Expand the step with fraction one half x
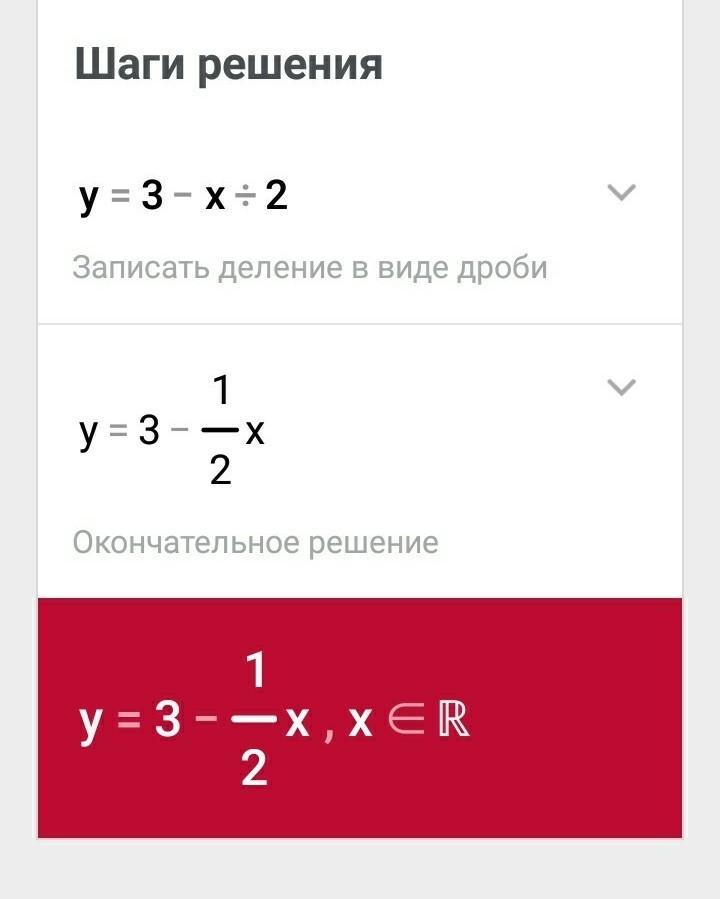Image resolution: width=720 pixels, height=899 pixels. coord(622,387)
